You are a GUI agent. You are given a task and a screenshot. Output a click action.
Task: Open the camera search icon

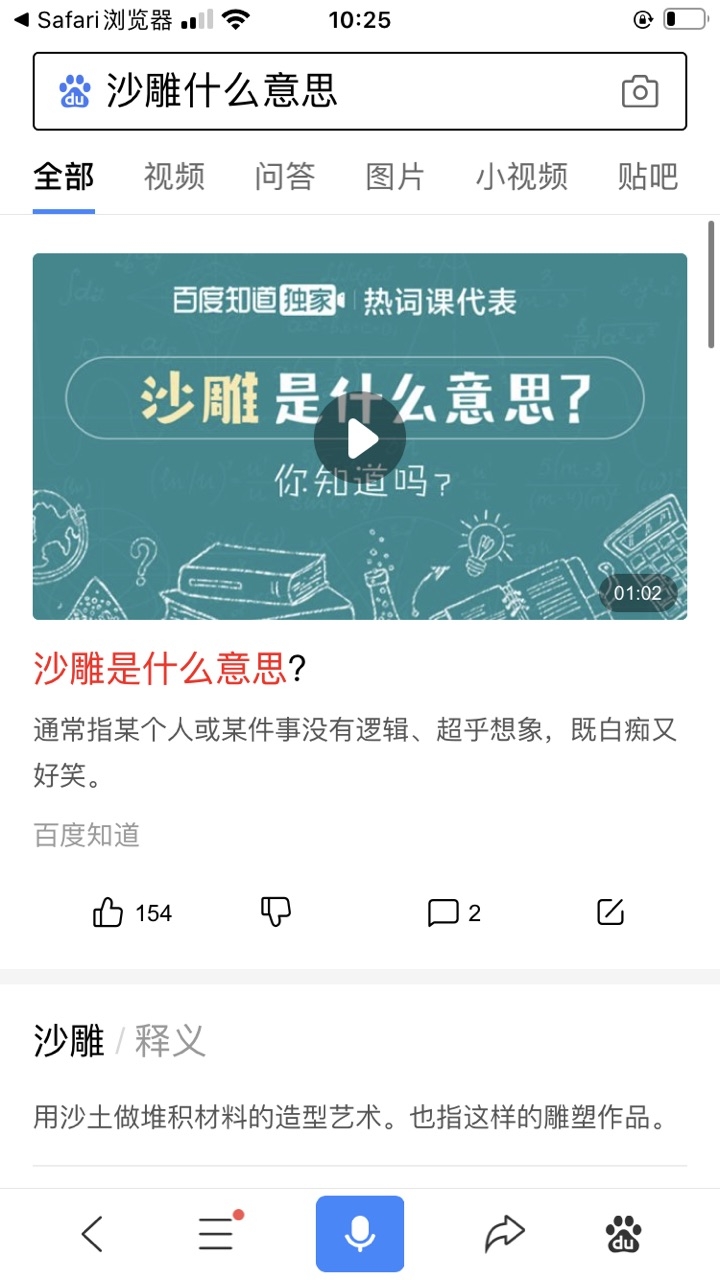click(640, 91)
